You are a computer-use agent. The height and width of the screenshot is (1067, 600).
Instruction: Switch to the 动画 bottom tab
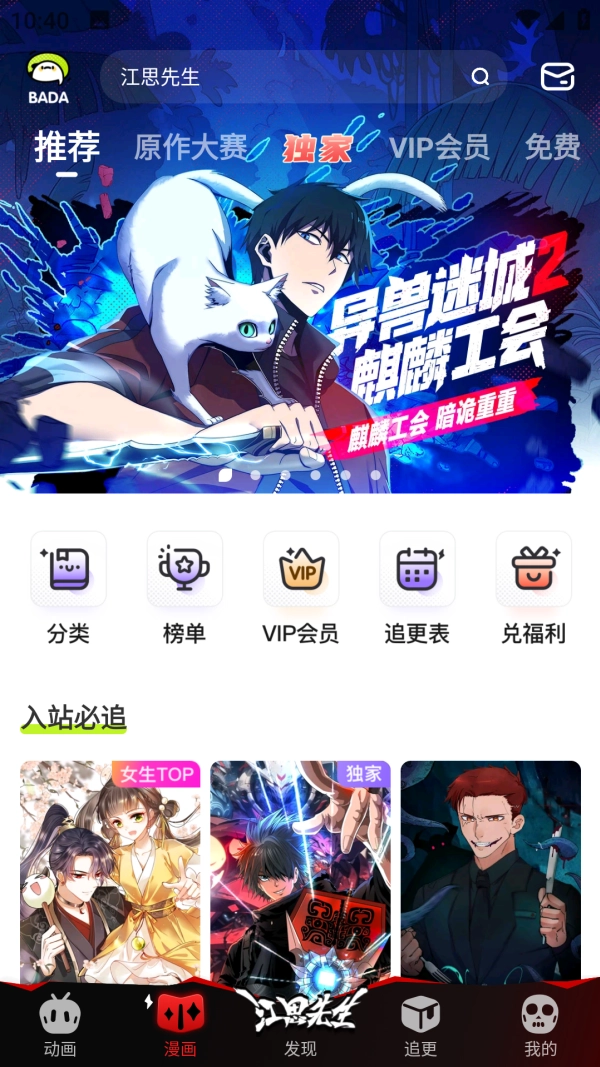tap(60, 1026)
